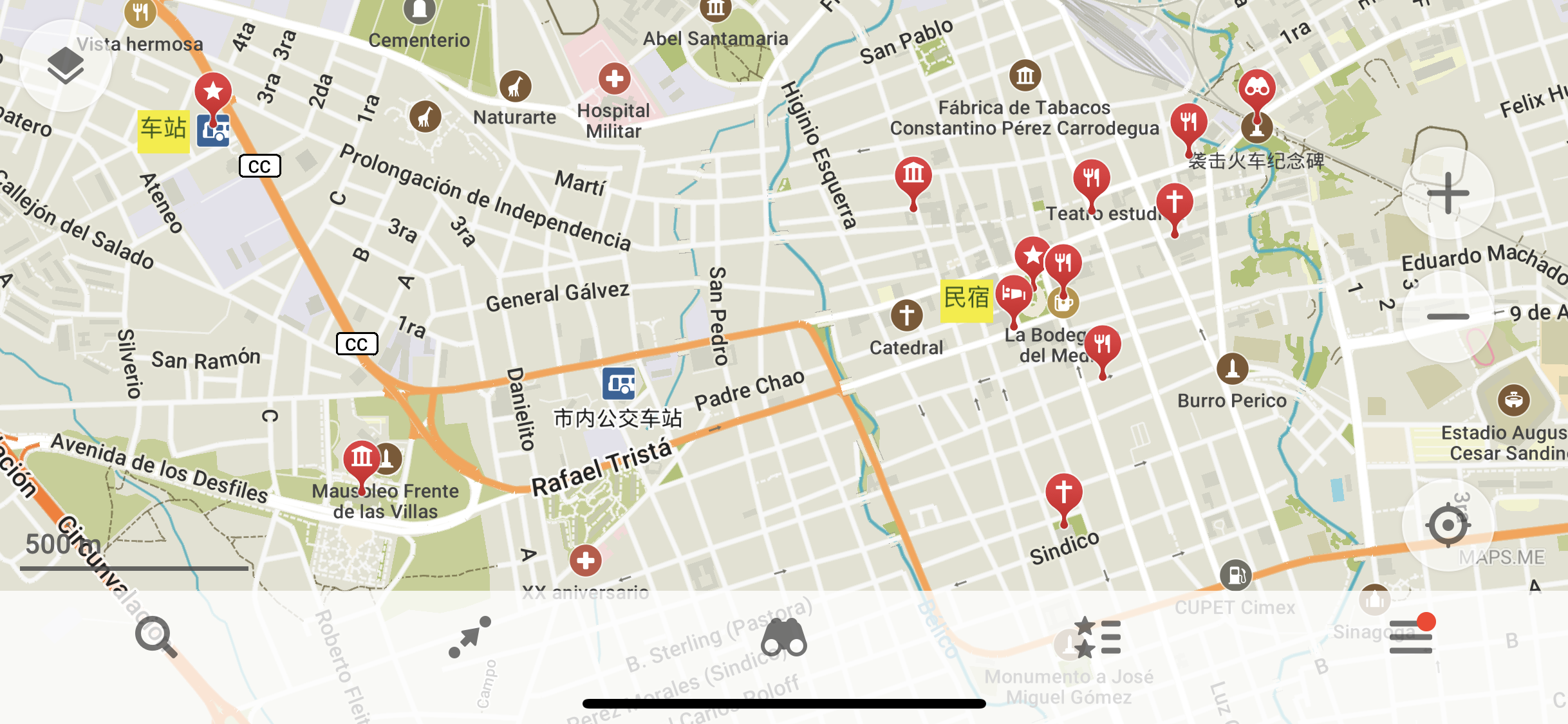
Task: Open route planning
Action: click(x=469, y=636)
